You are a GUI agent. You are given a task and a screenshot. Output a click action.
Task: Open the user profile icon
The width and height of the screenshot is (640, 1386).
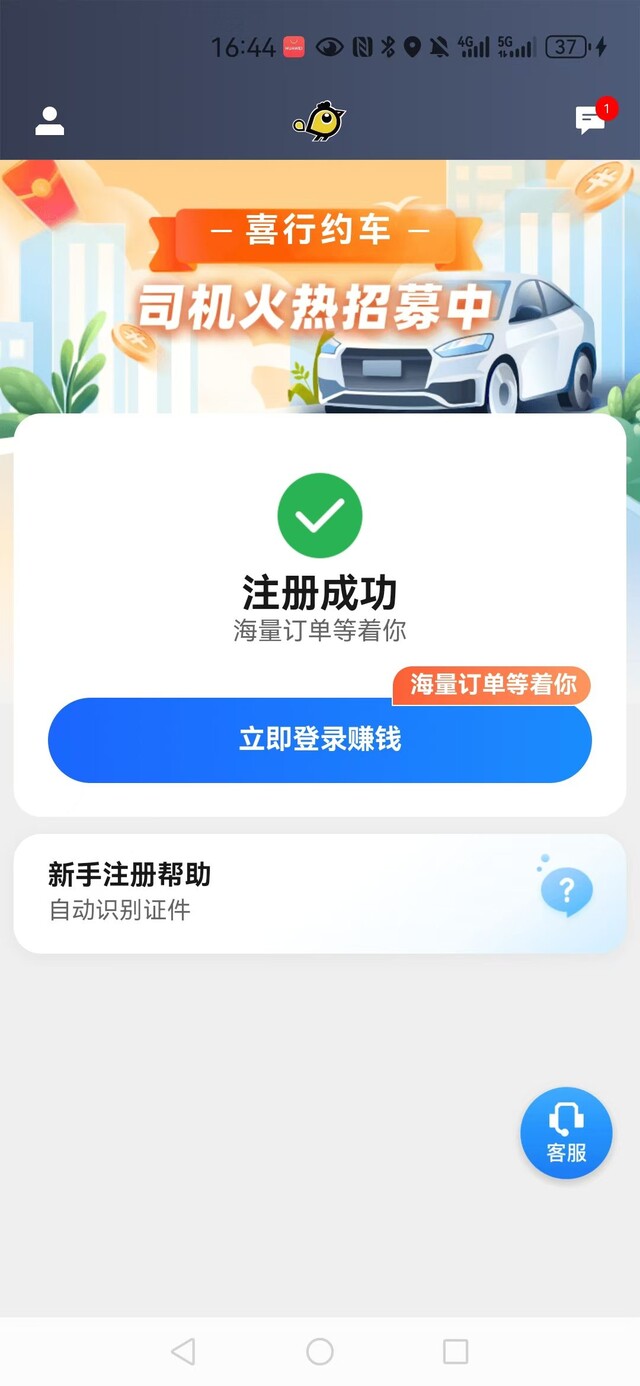(50, 121)
